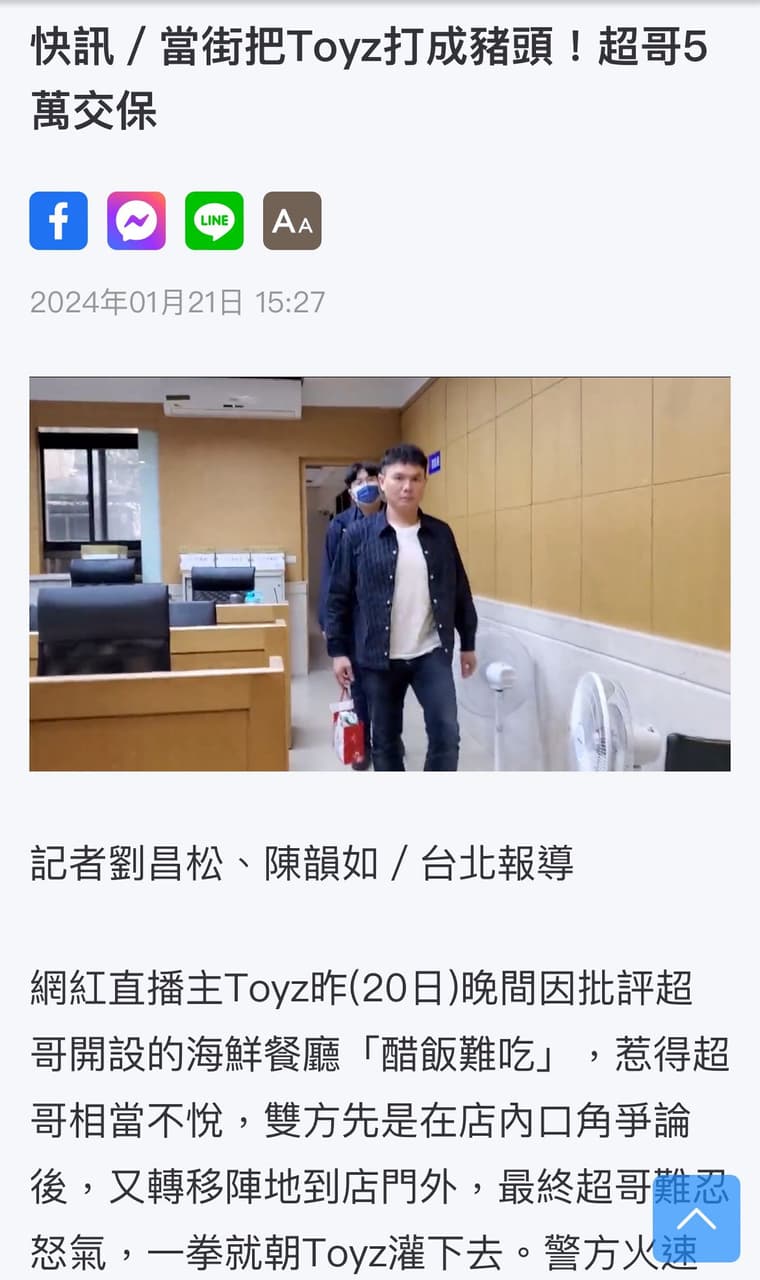Open the courthouse photo of 超哥
760x1280 pixels.
click(x=380, y=576)
